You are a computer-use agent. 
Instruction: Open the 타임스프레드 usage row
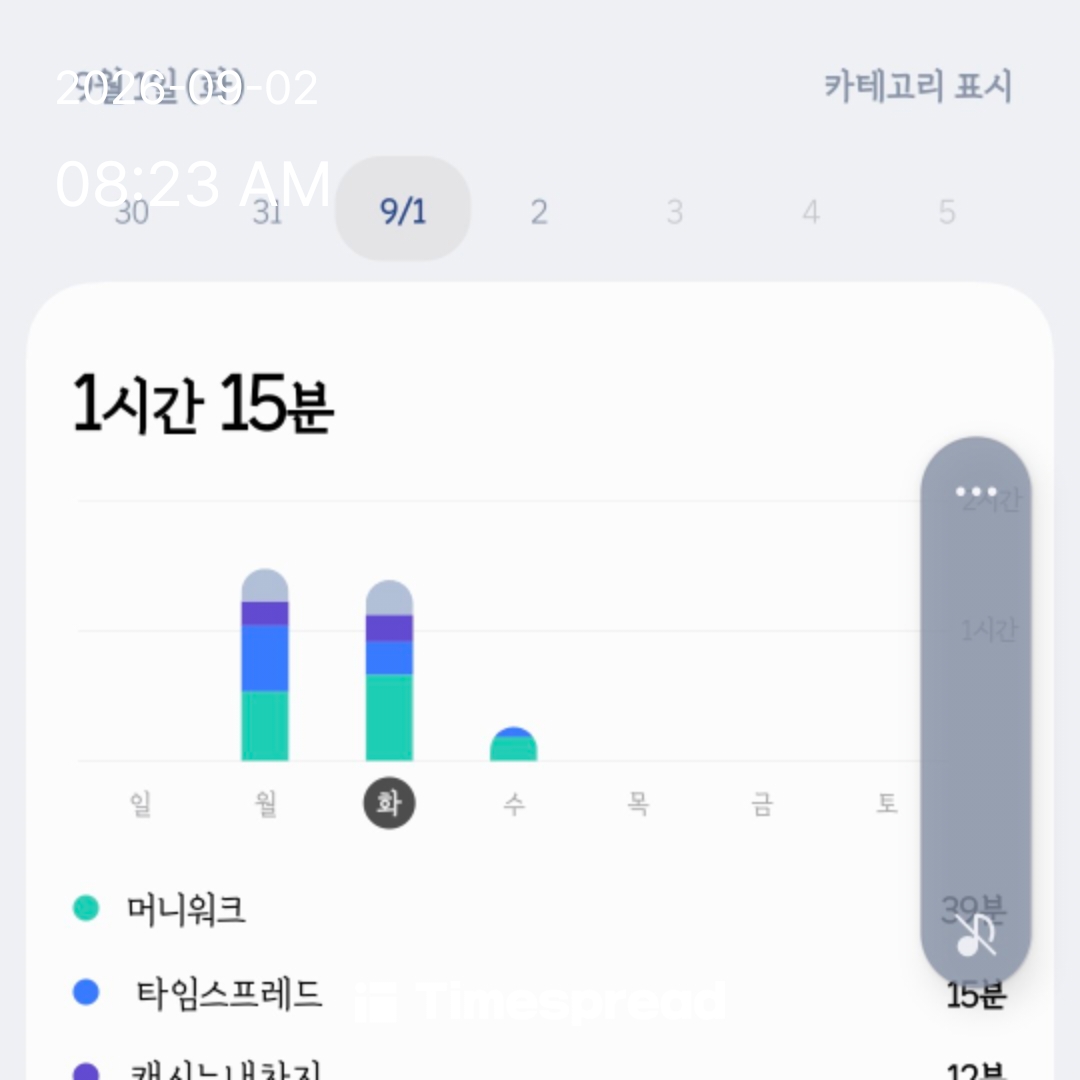coord(539,993)
